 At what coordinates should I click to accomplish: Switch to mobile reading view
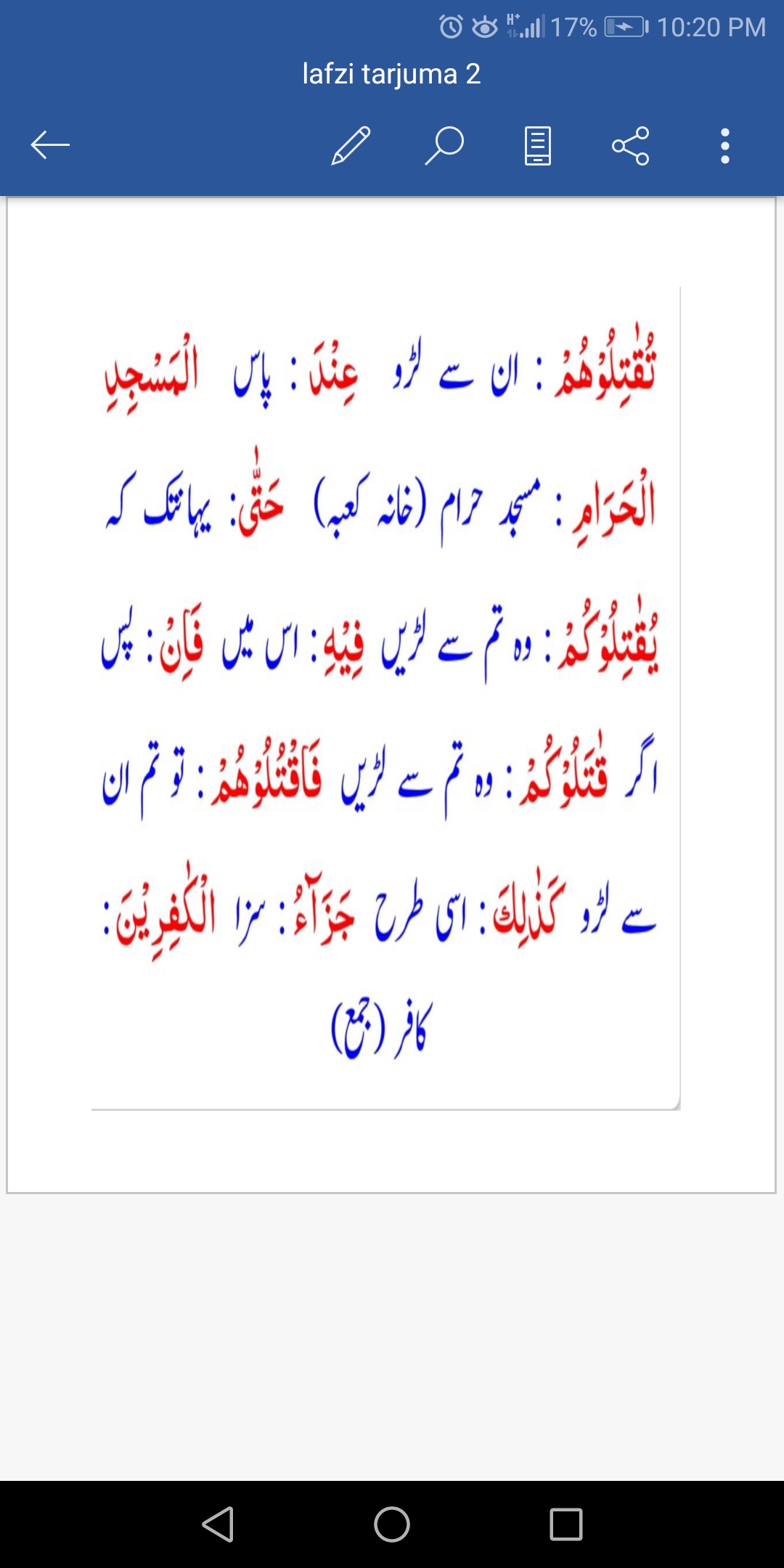[538, 145]
